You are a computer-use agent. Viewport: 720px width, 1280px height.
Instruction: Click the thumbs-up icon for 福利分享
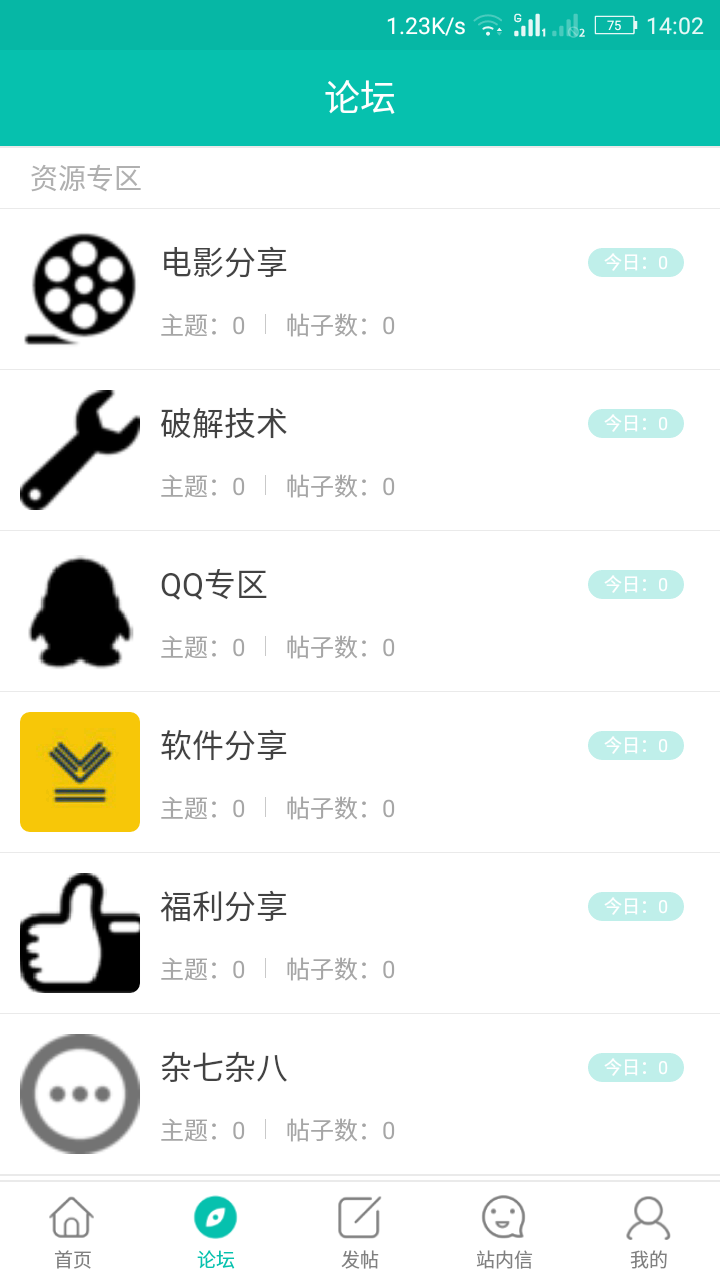(80, 932)
